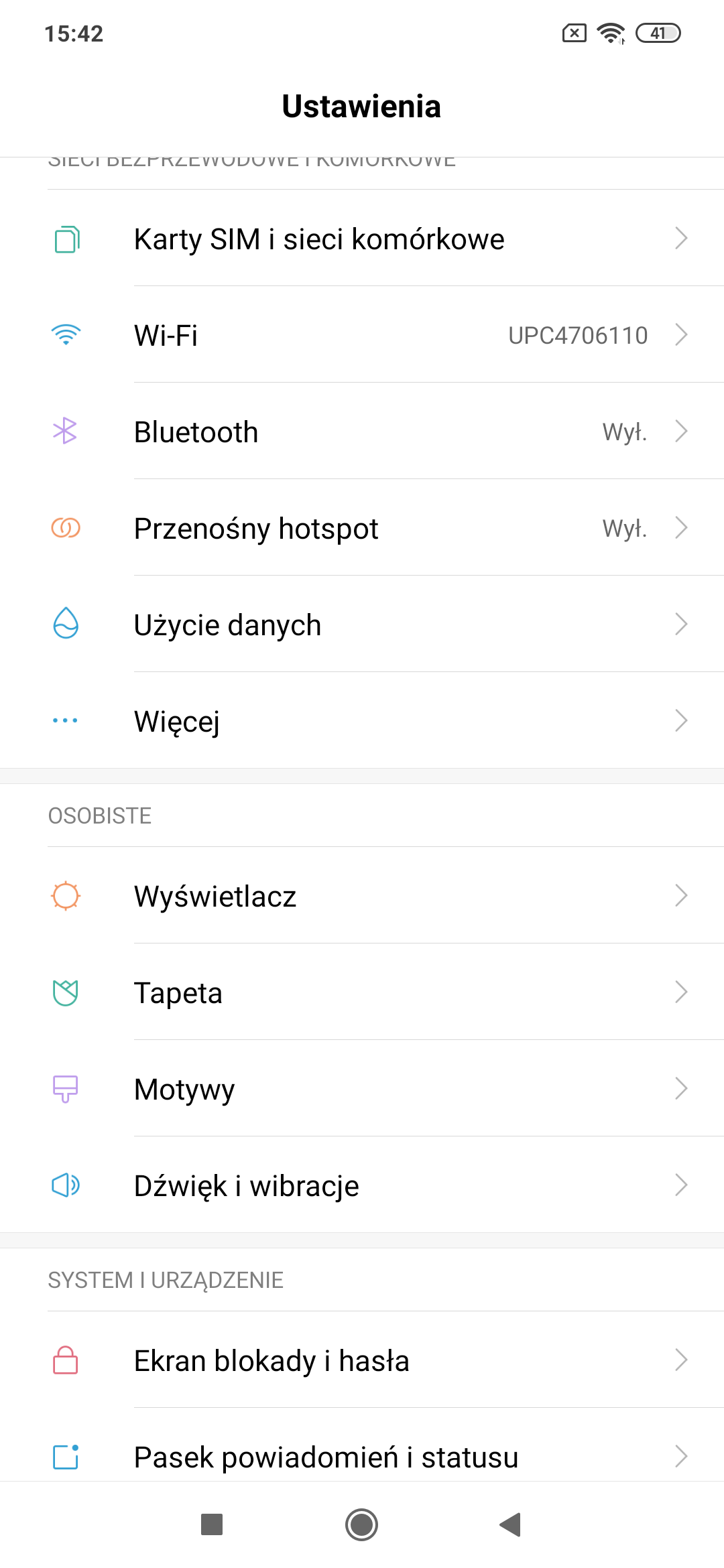Open Użycie danych
724x1568 pixels.
(362, 624)
